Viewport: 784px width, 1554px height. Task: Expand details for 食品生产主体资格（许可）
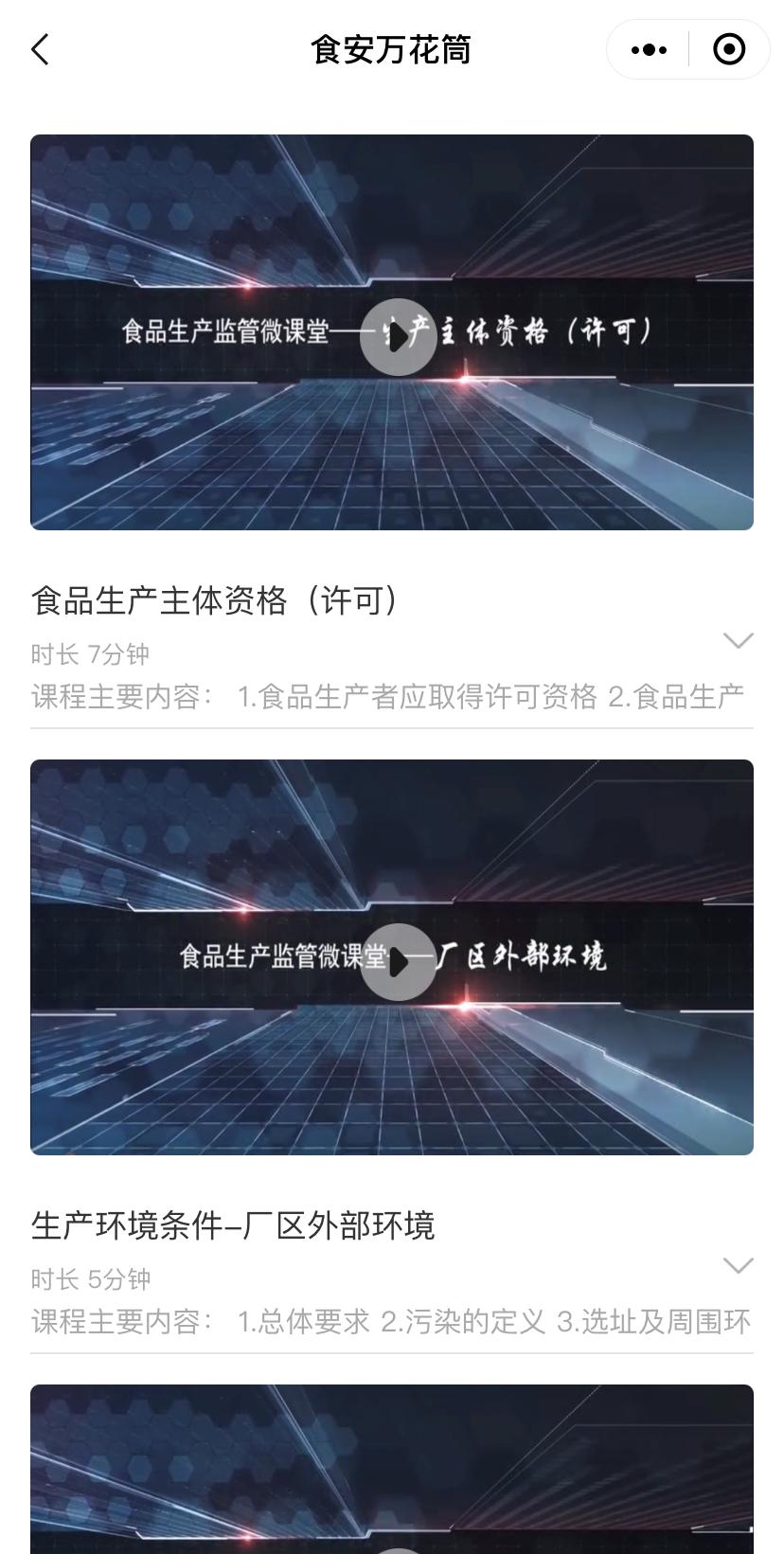738,641
